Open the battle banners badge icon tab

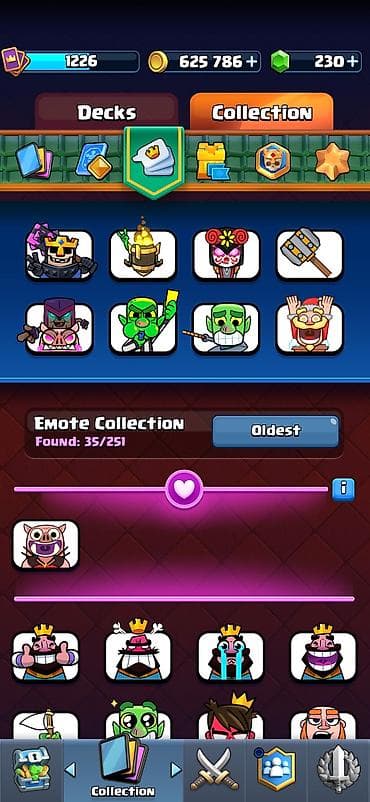pos(273,161)
